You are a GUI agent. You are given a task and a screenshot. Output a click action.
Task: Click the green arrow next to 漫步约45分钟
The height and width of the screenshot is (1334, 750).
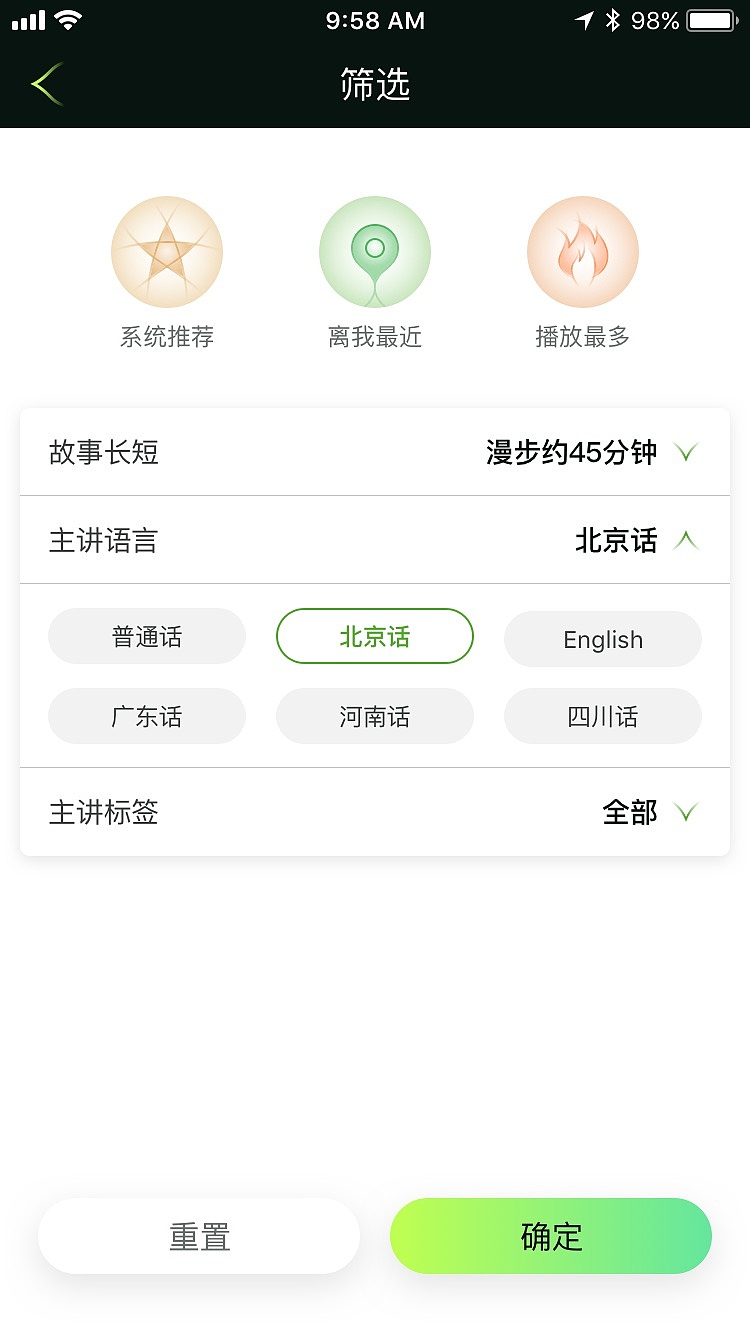(x=686, y=452)
